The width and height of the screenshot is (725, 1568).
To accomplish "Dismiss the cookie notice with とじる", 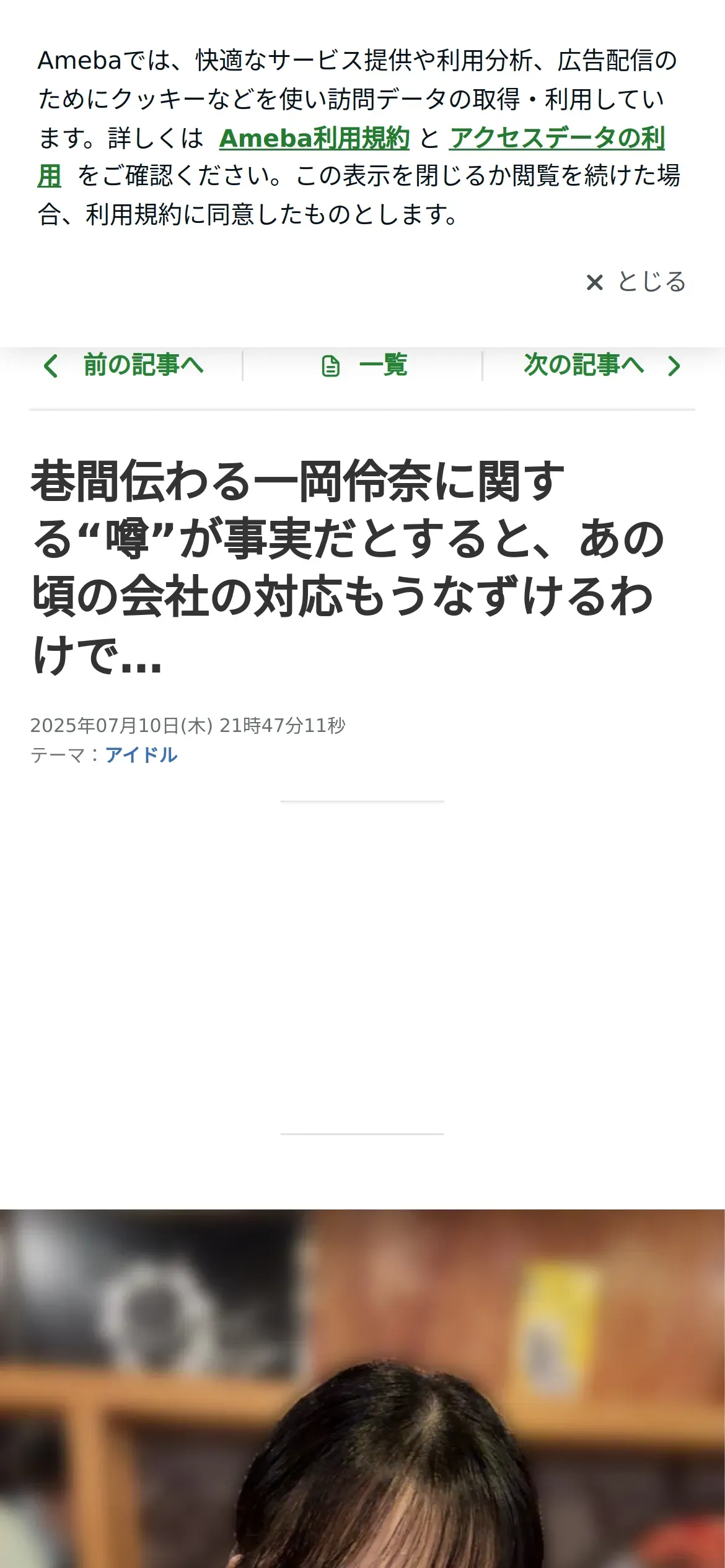I will pos(636,282).
